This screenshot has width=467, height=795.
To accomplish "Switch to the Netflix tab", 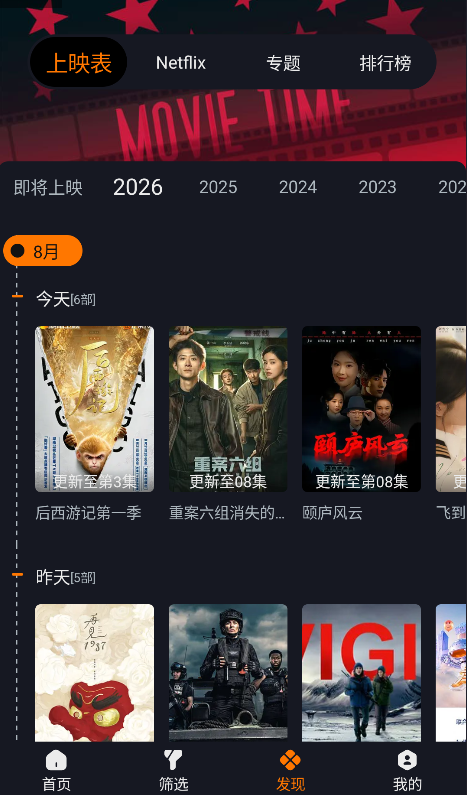I will pos(181,63).
